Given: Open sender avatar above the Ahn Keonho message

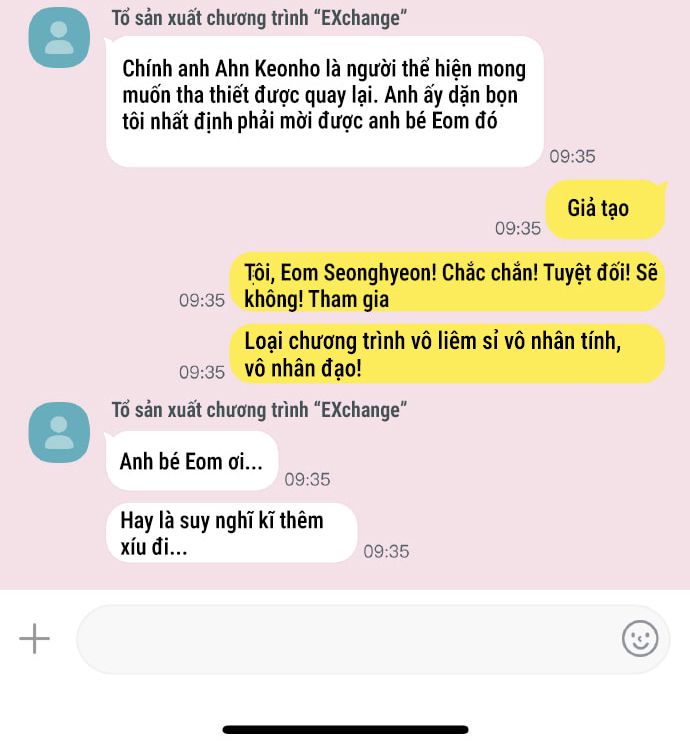Looking at the screenshot, I should pyautogui.click(x=59, y=37).
